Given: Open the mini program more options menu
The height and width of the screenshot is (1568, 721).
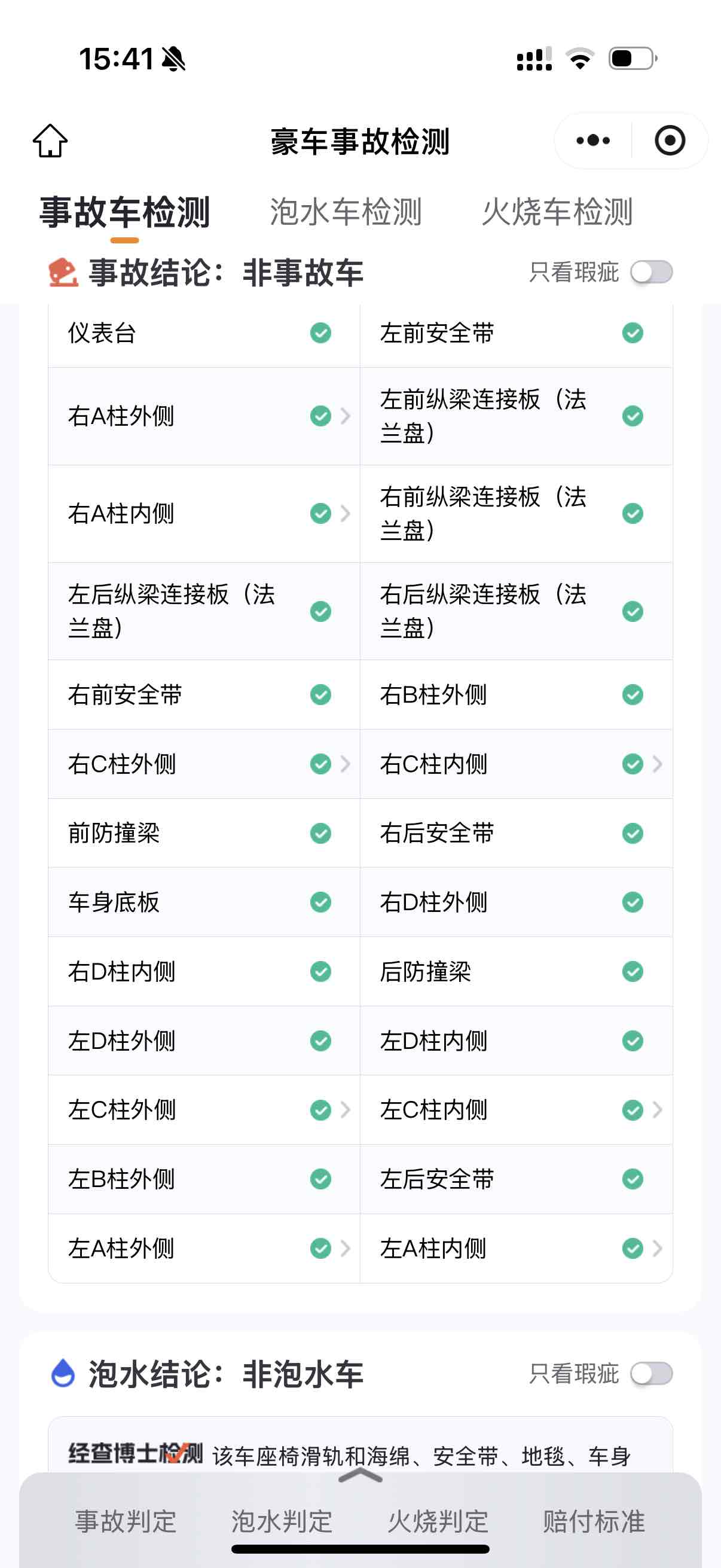Looking at the screenshot, I should coord(592,141).
